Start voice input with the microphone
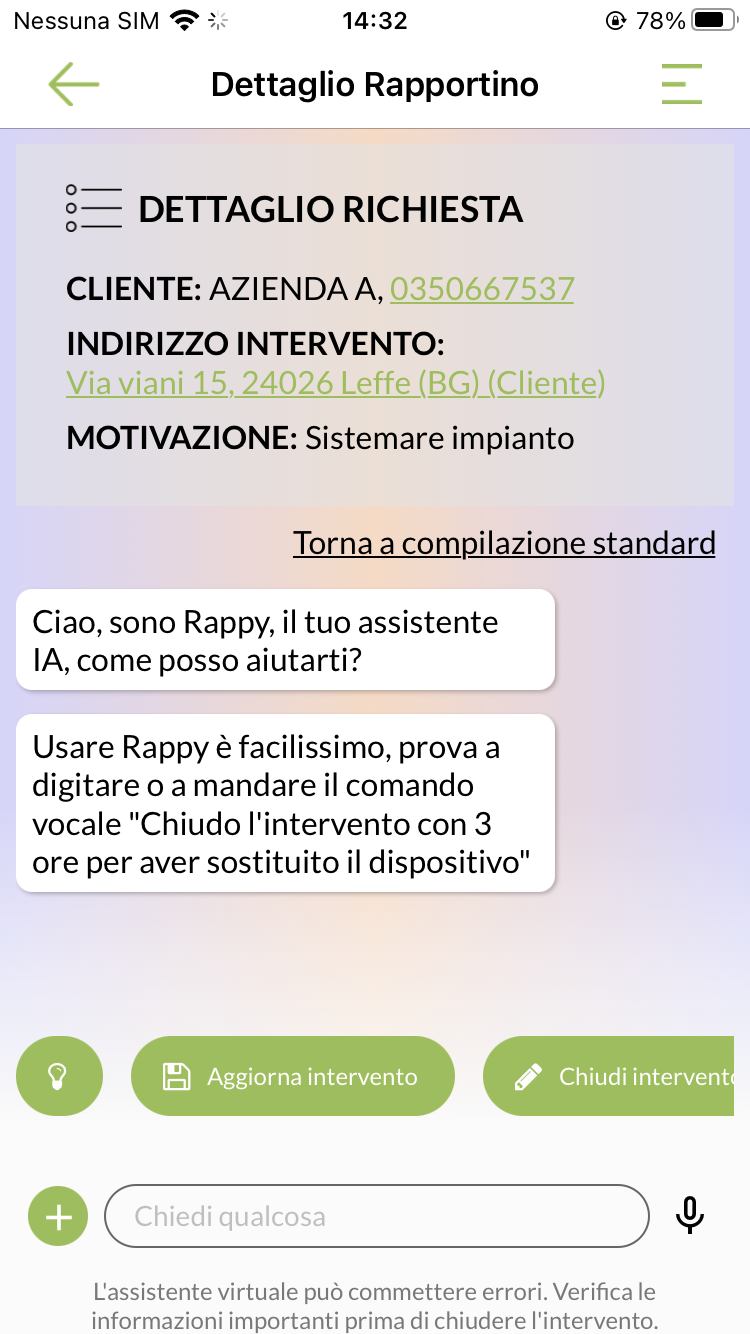This screenshot has width=750, height=1334. tap(689, 1215)
